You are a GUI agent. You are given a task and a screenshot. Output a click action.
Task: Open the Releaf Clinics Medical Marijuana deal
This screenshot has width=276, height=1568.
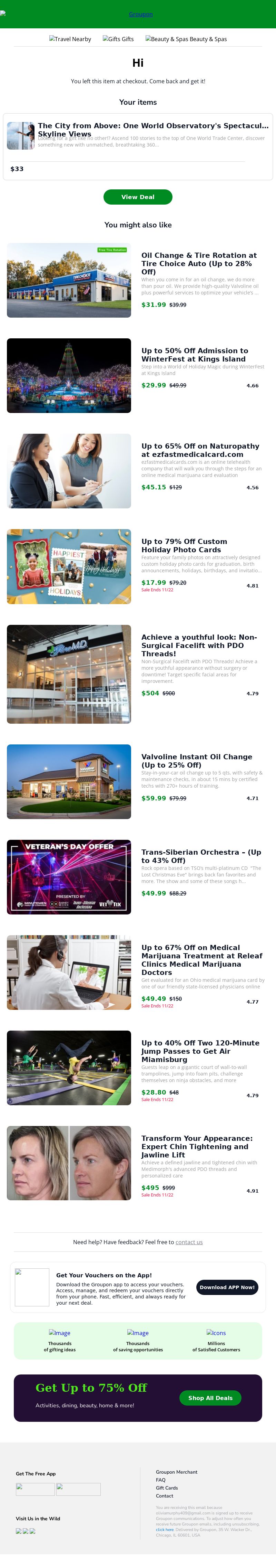[x=201, y=959]
